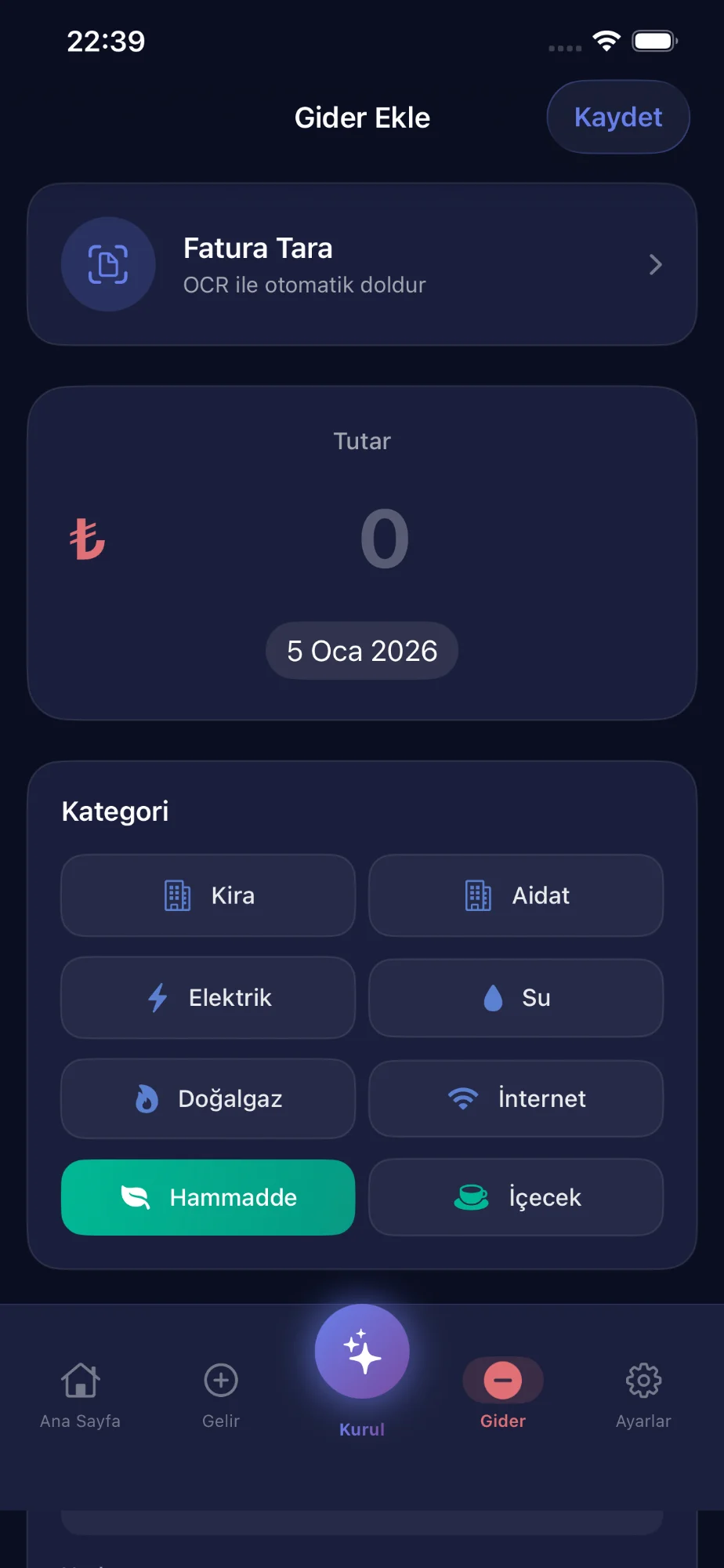Toggle the Kira category on
Viewport: 724px width, 1568px height.
click(208, 895)
